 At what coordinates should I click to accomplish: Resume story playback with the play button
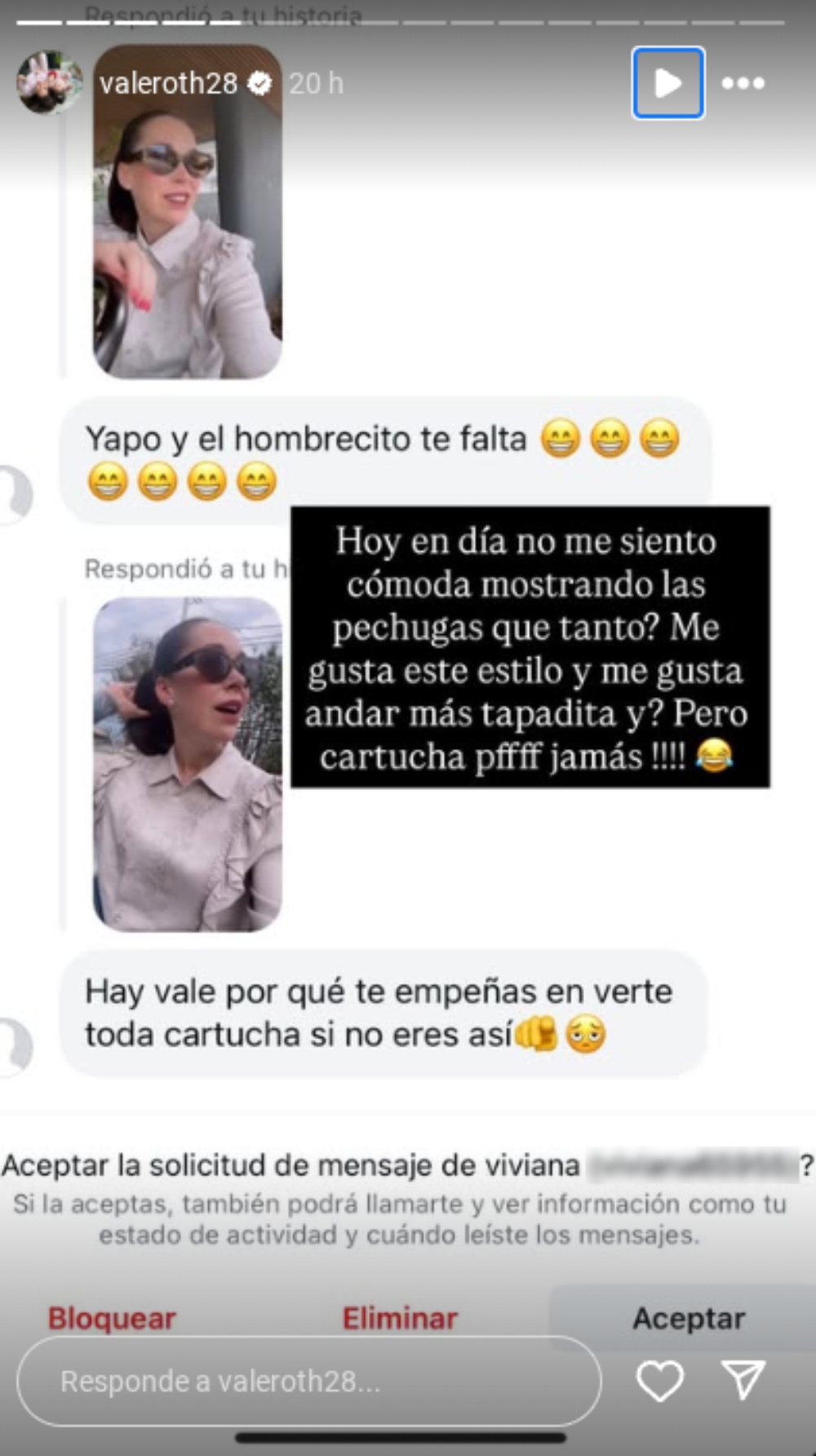click(x=667, y=83)
